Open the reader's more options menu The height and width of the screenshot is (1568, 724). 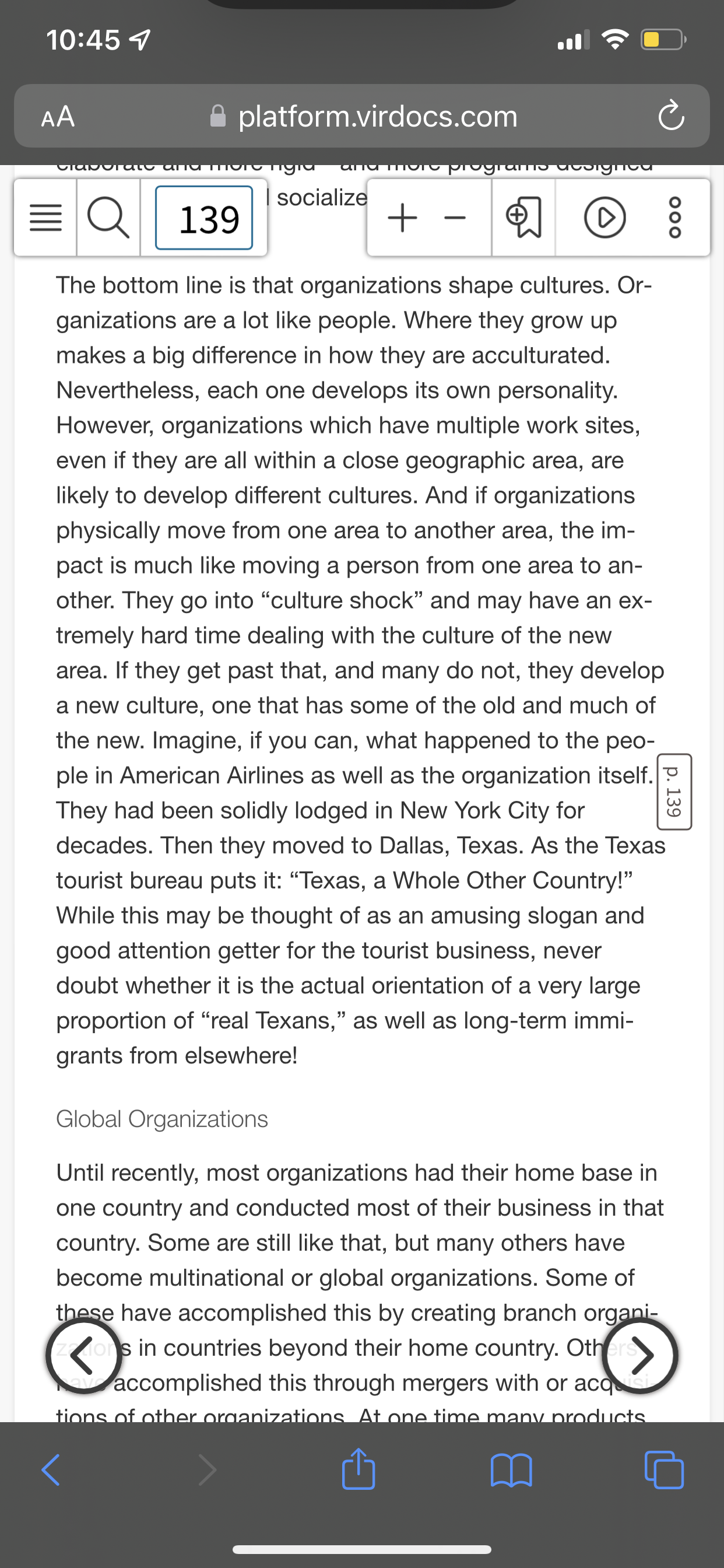click(674, 218)
